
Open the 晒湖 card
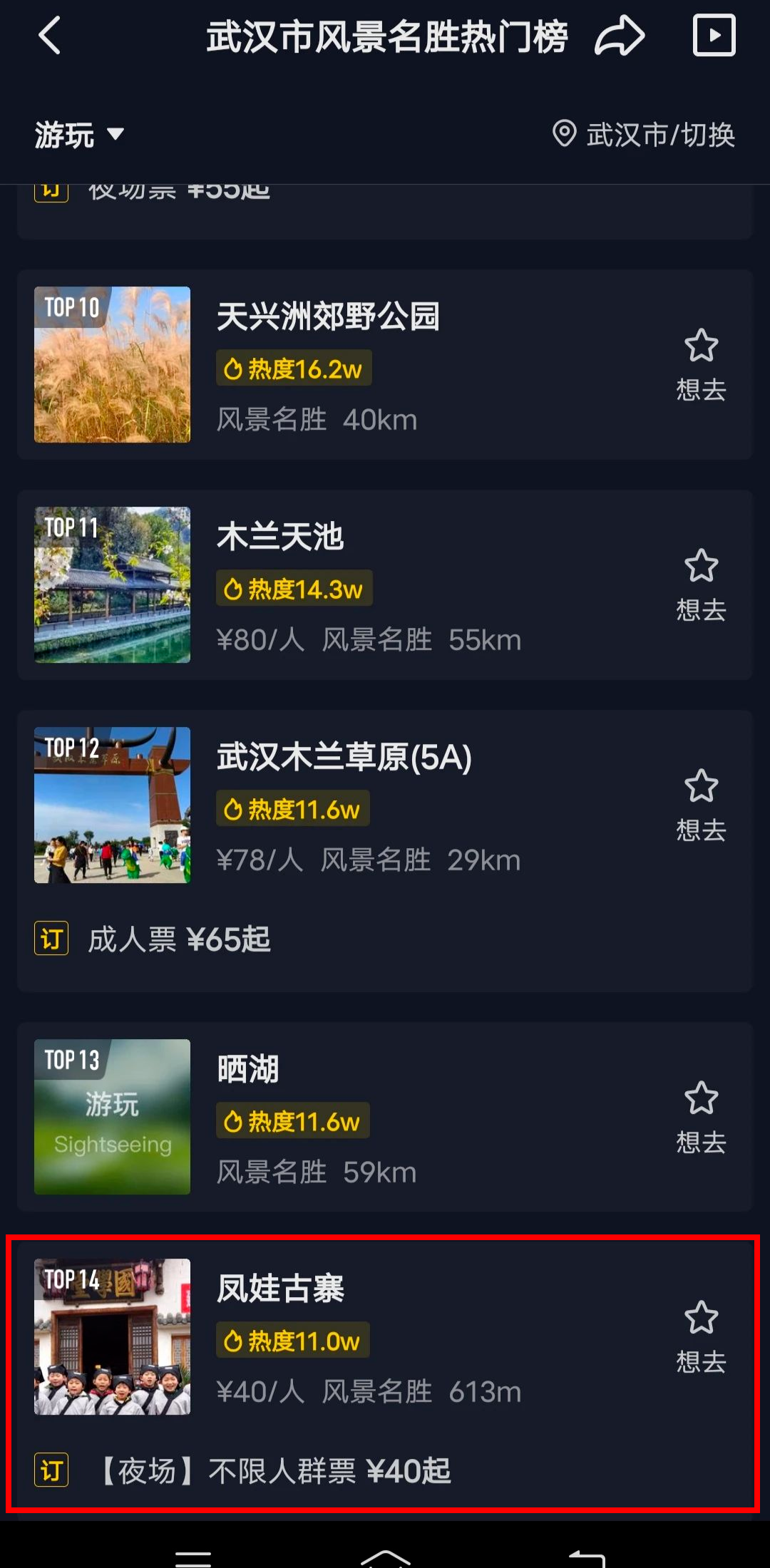click(x=247, y=1069)
